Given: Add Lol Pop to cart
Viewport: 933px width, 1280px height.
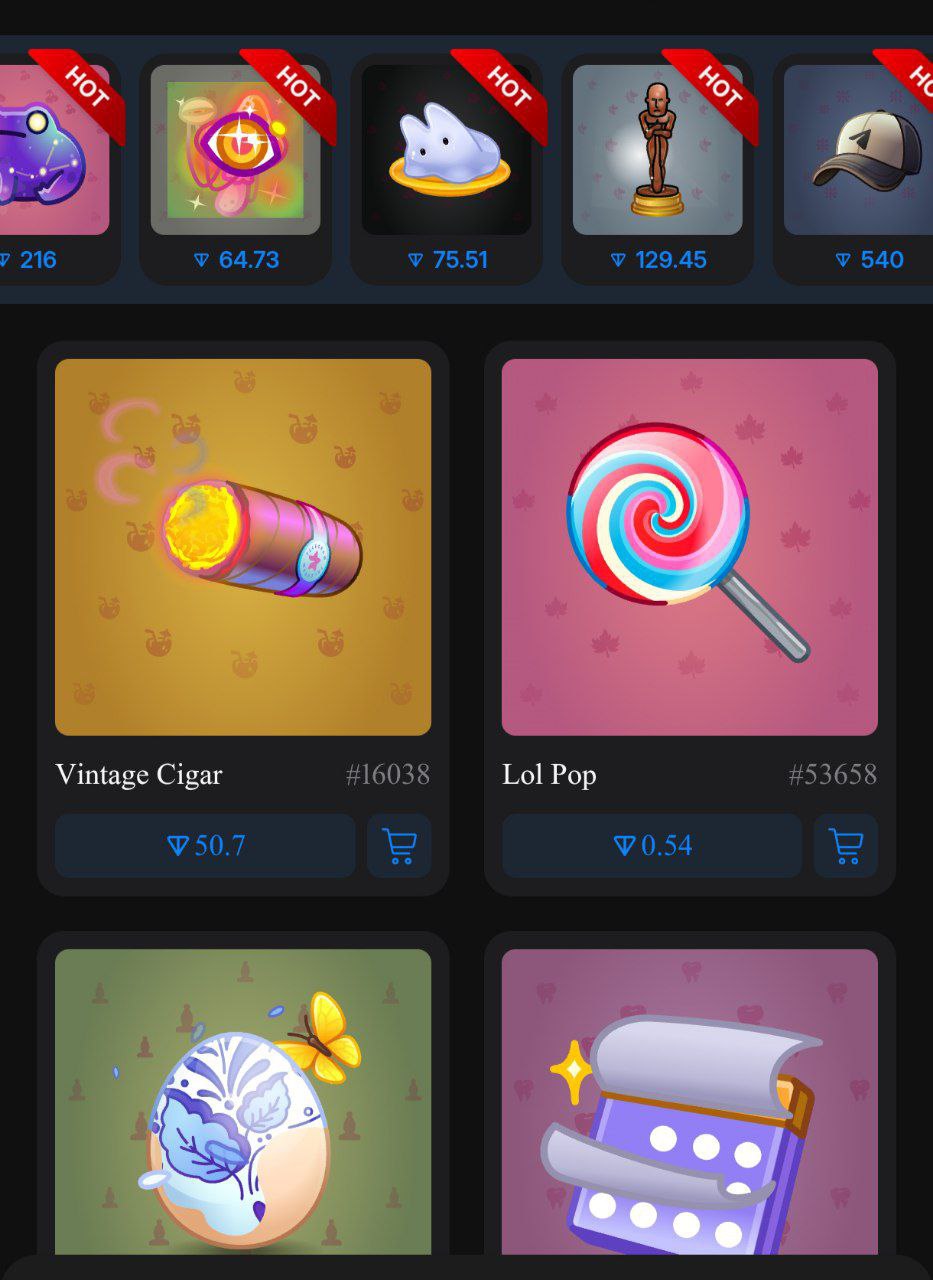Looking at the screenshot, I should pyautogui.click(x=846, y=846).
